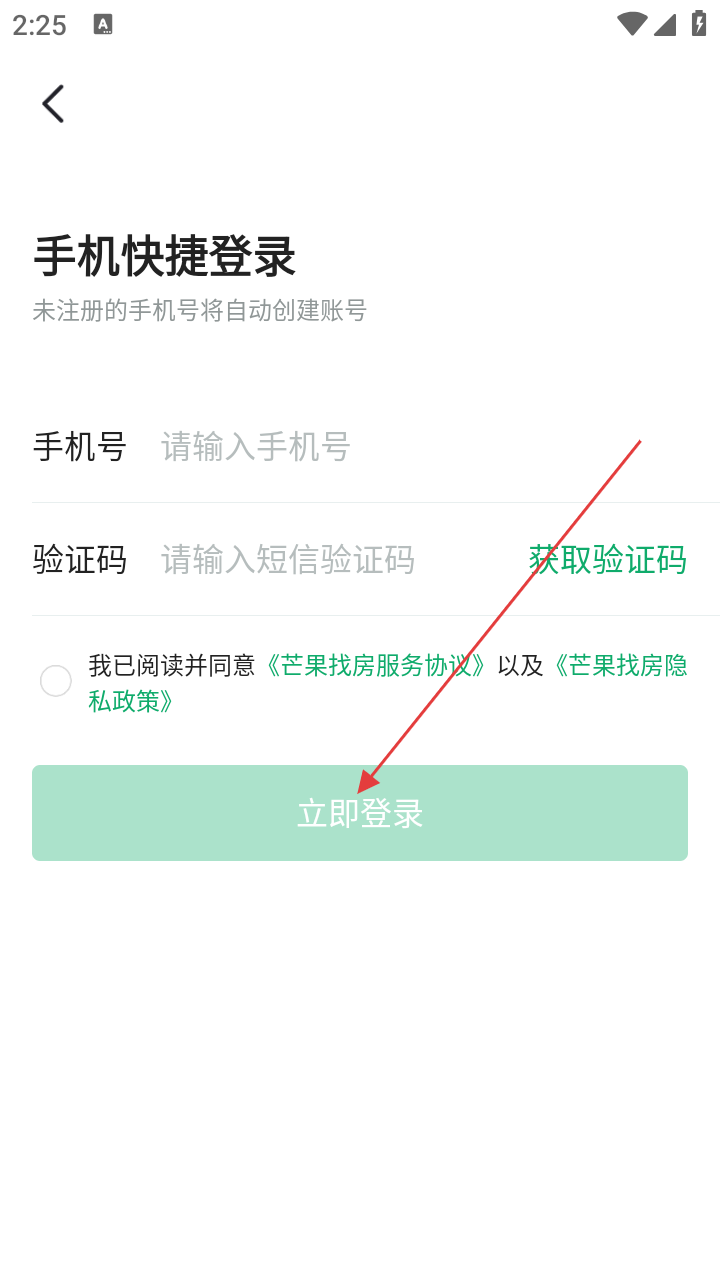Tap 获取验证码 to get a verification code
Viewport: 720px width, 1280px height.
click(x=608, y=559)
